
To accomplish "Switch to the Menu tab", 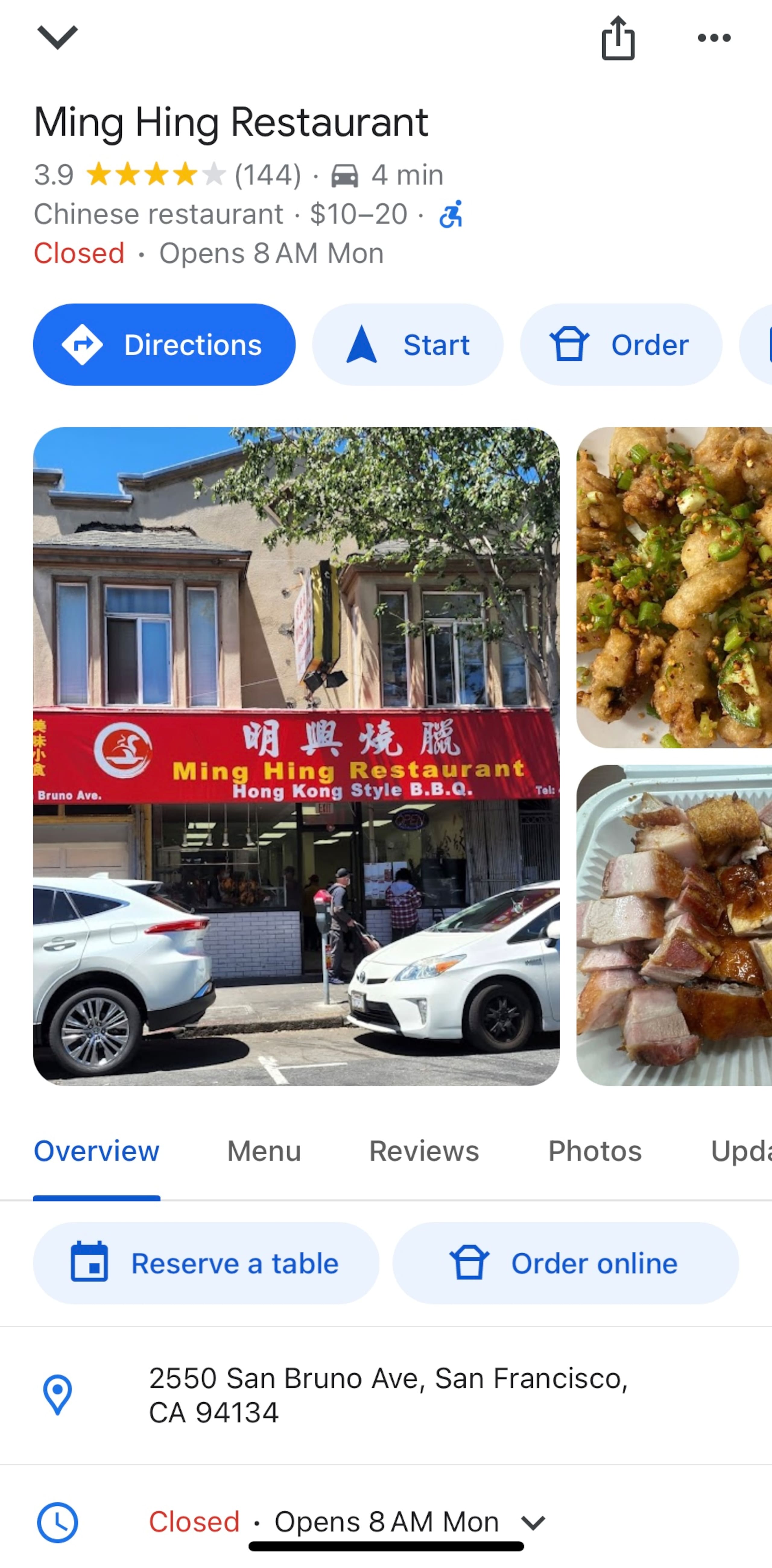I will point(264,1151).
